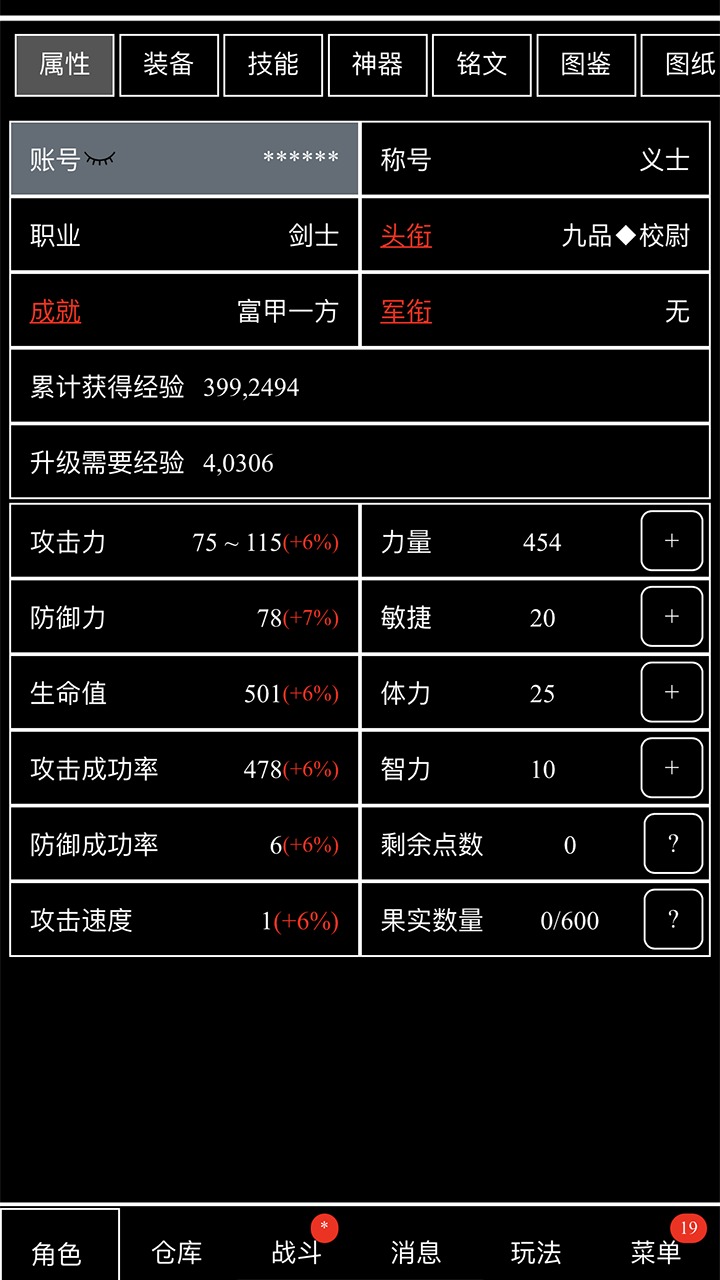
Task: Tap the 成就 link
Action: (55, 311)
